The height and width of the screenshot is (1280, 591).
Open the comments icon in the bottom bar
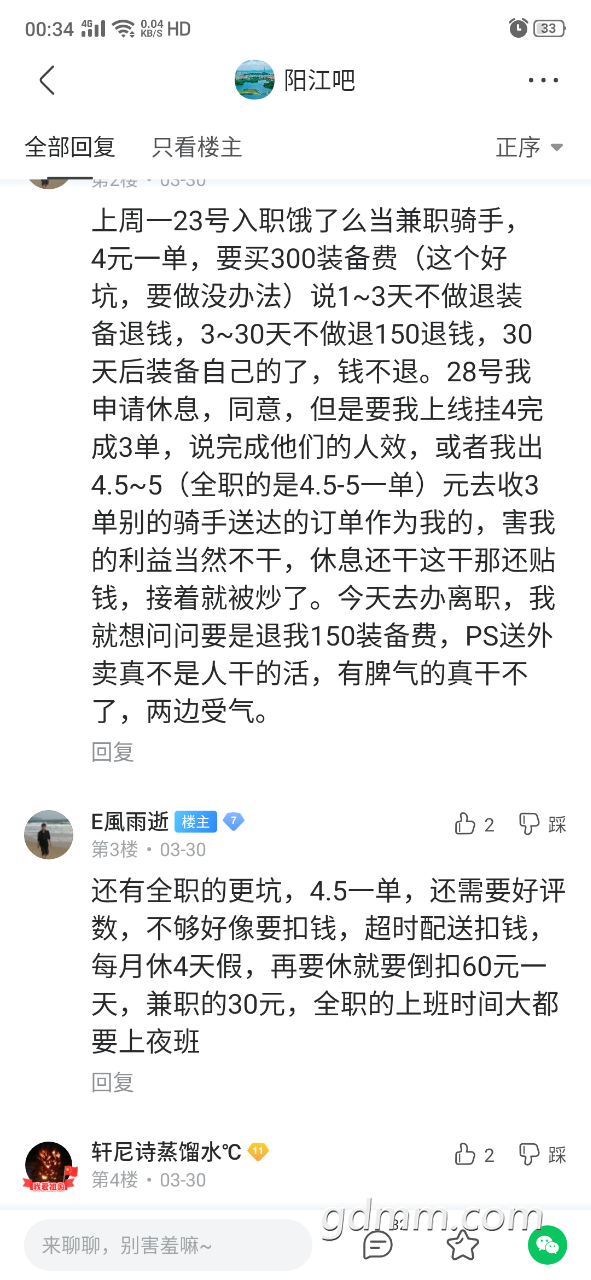(378, 1244)
